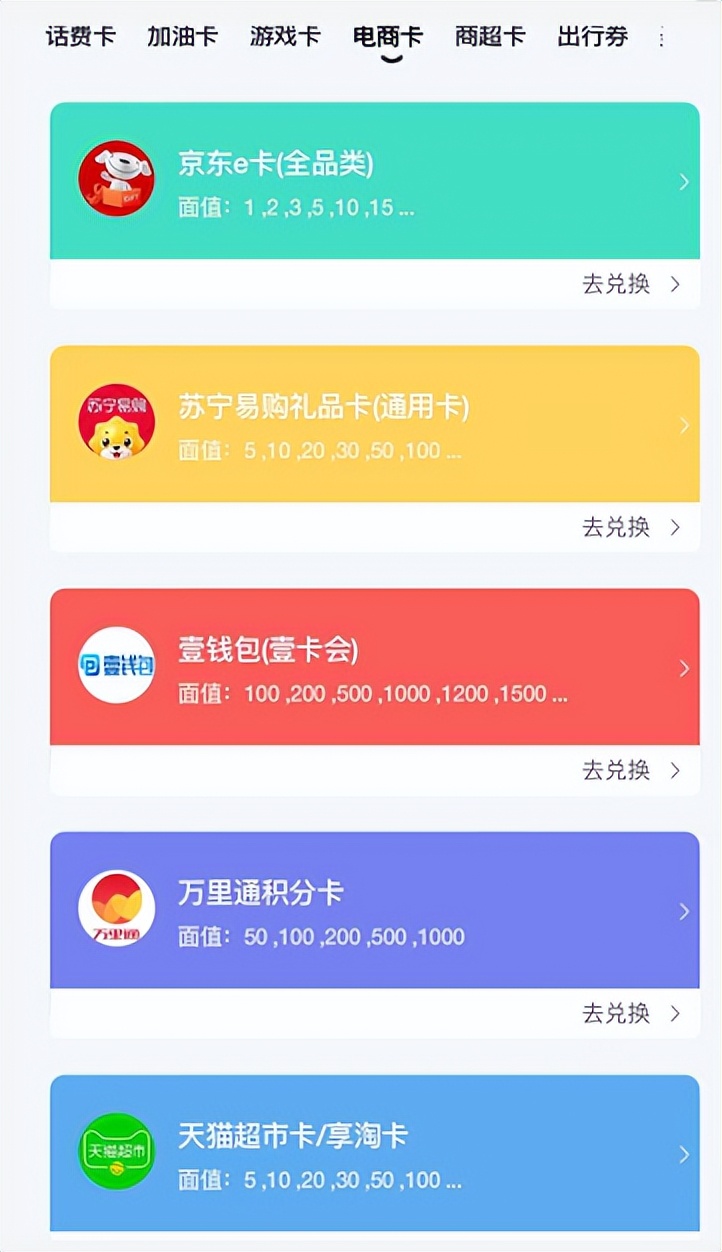Click the 壹钱包 wallet logo icon
The width and height of the screenshot is (722, 1252).
[116, 665]
